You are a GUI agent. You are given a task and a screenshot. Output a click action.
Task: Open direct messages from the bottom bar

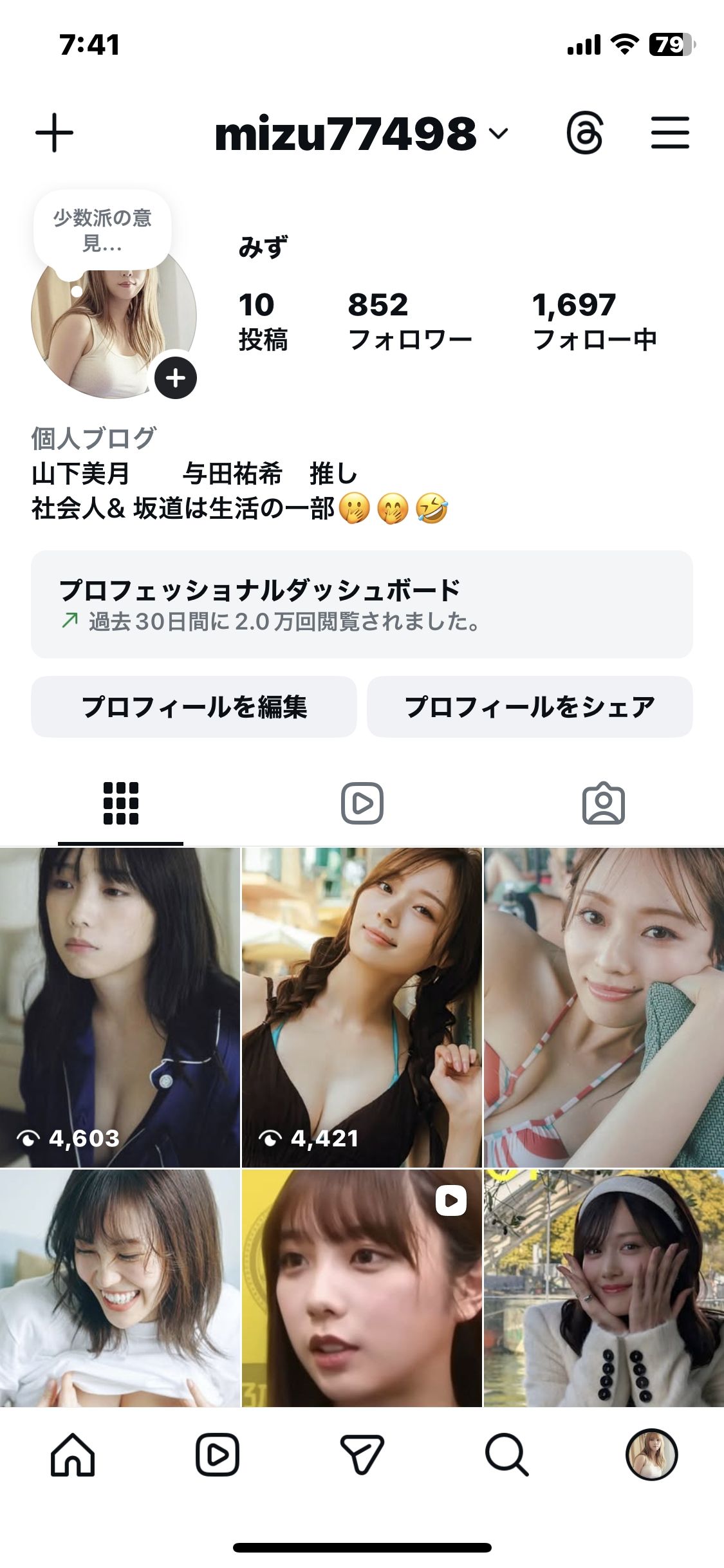[x=362, y=1455]
